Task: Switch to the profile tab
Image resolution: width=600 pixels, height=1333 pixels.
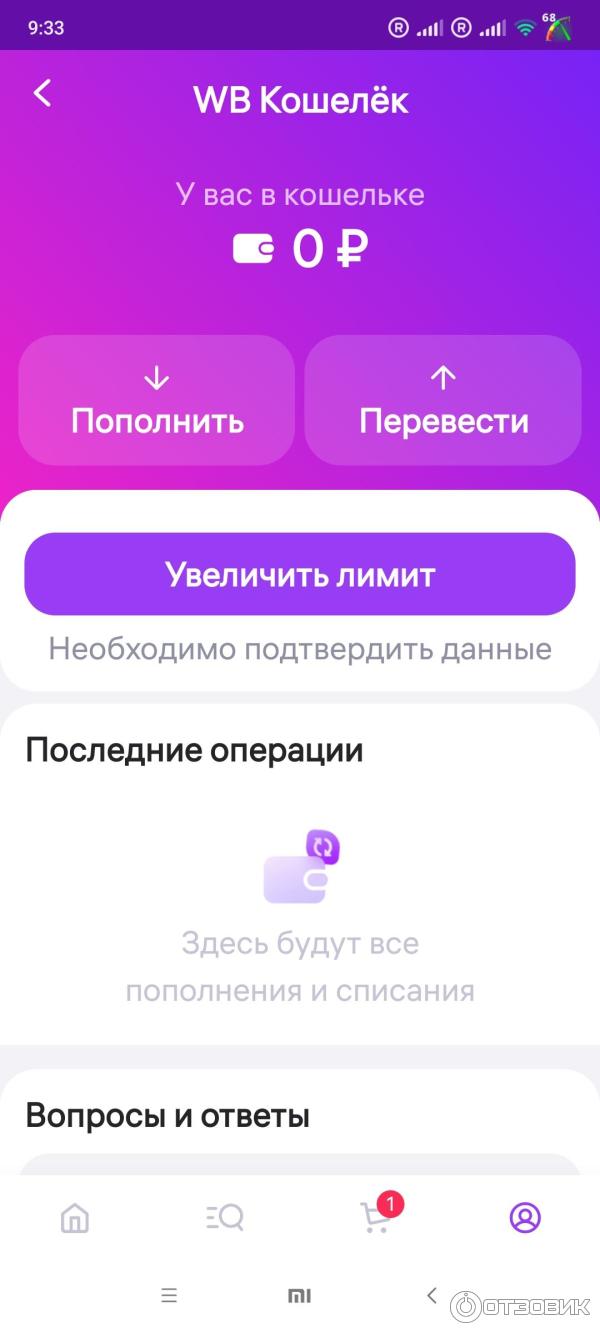Action: pos(525,1217)
